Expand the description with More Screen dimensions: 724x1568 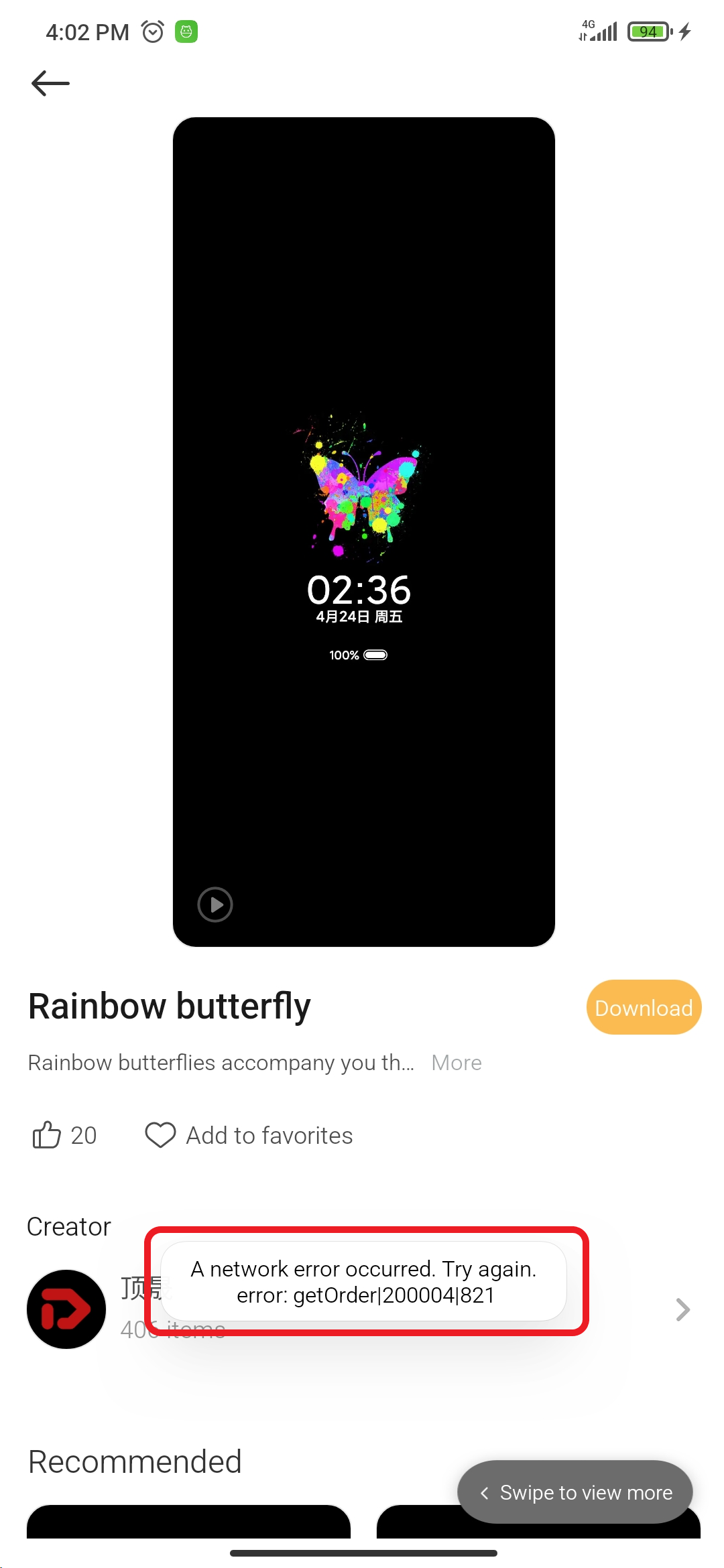(456, 1063)
